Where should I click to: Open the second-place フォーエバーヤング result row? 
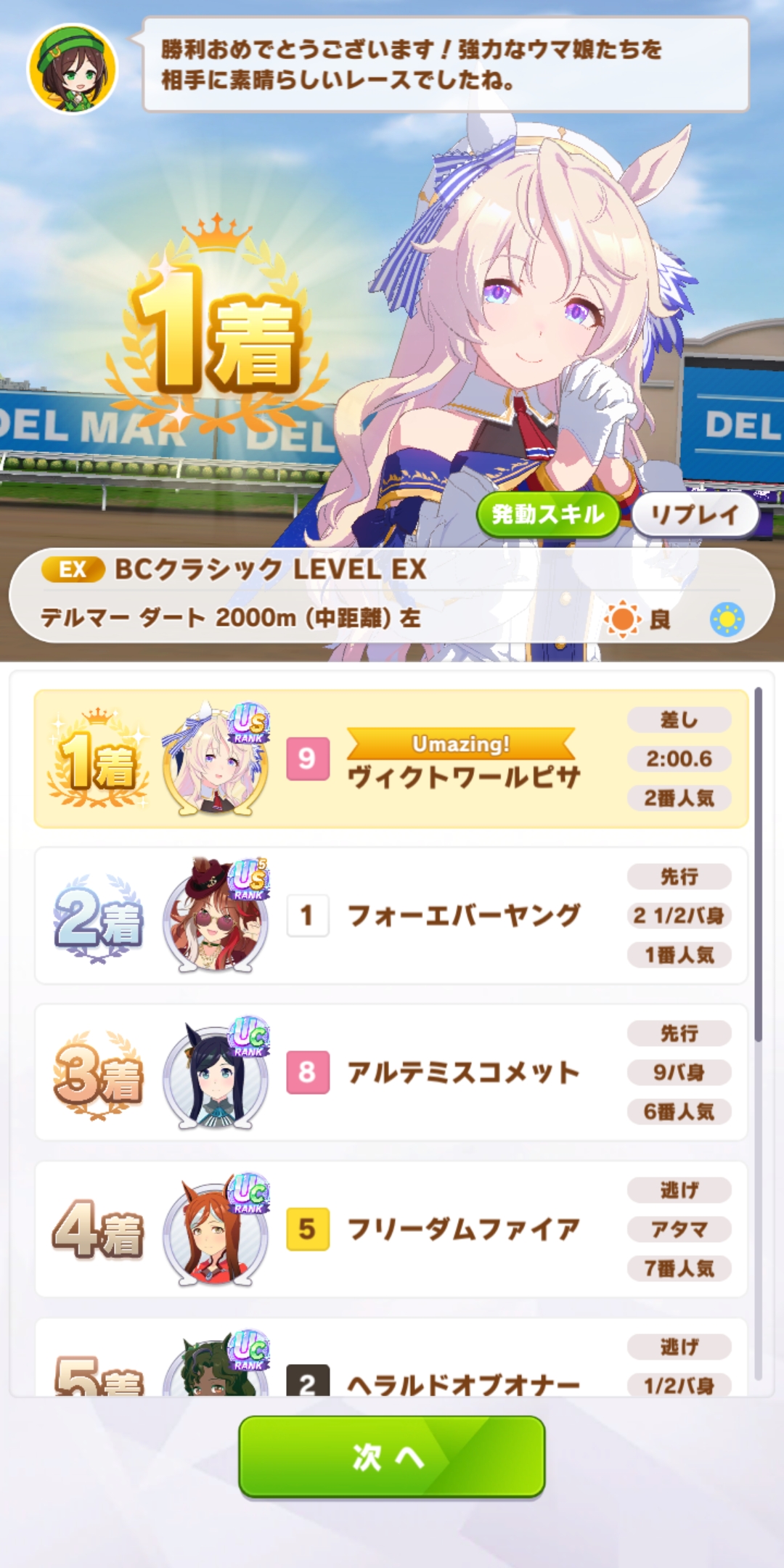[x=391, y=915]
